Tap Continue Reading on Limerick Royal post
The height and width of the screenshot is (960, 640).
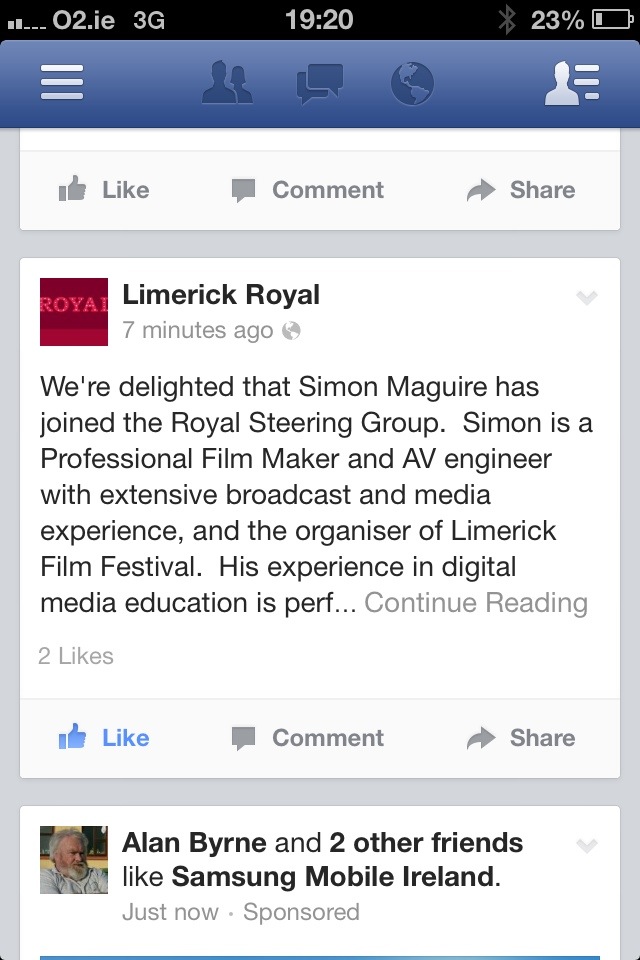(x=476, y=603)
